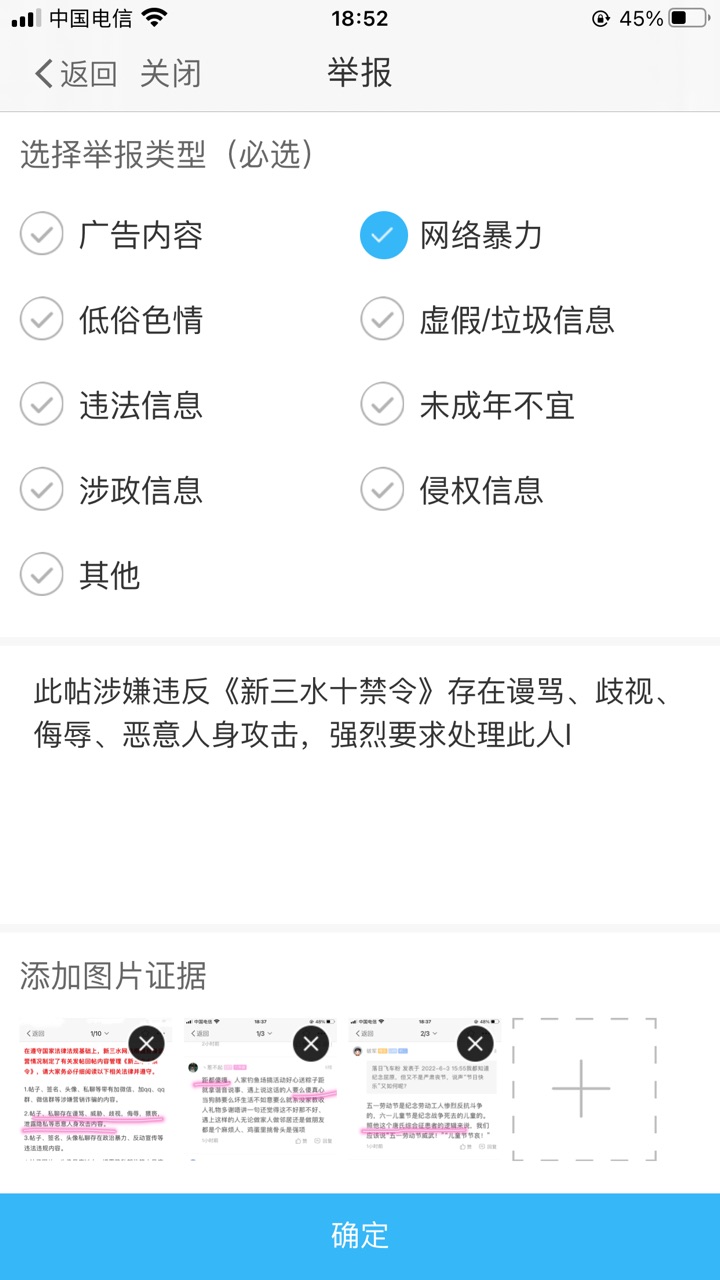720x1280 pixels.
Task: Go back using the 返回 button
Action: (75, 73)
